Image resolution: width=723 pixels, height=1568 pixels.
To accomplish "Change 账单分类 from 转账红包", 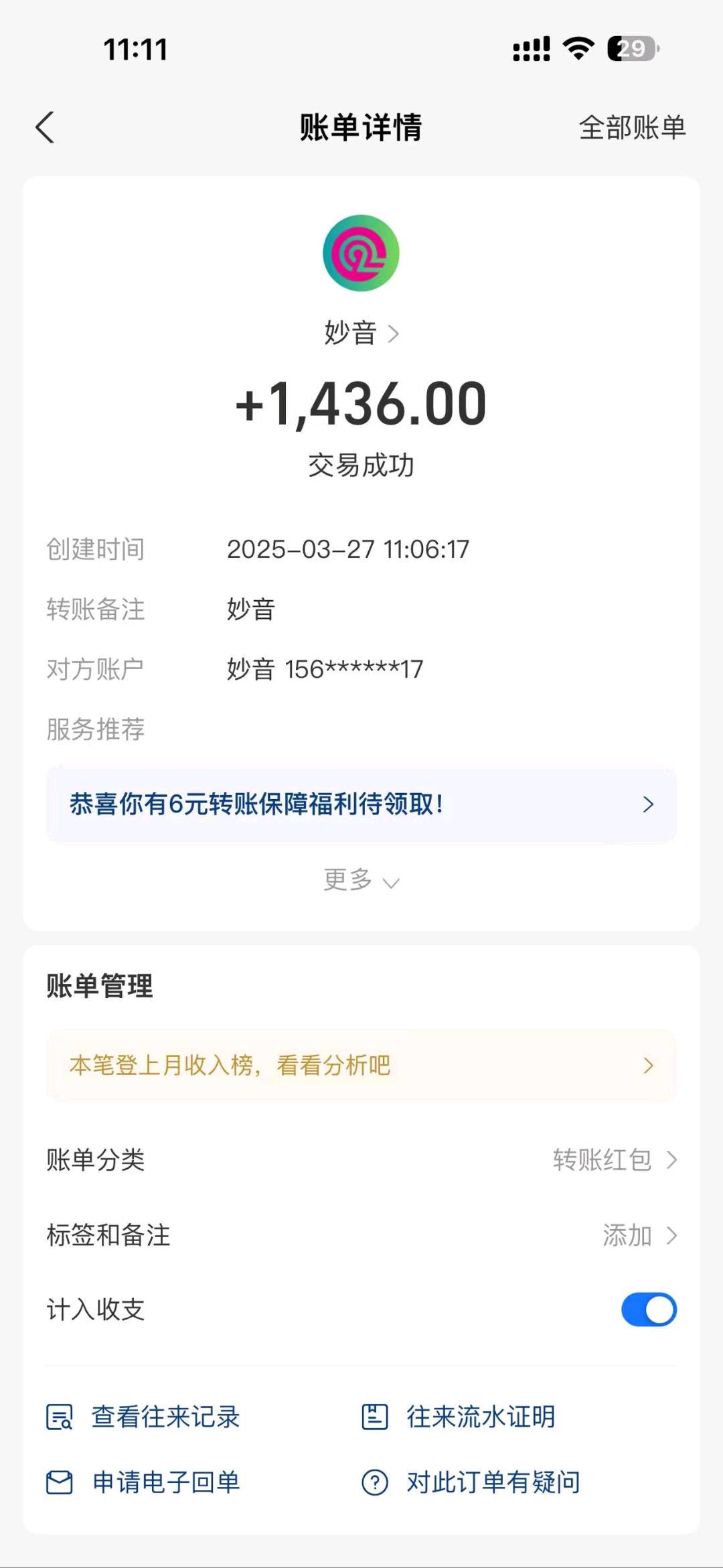I will tap(361, 1159).
